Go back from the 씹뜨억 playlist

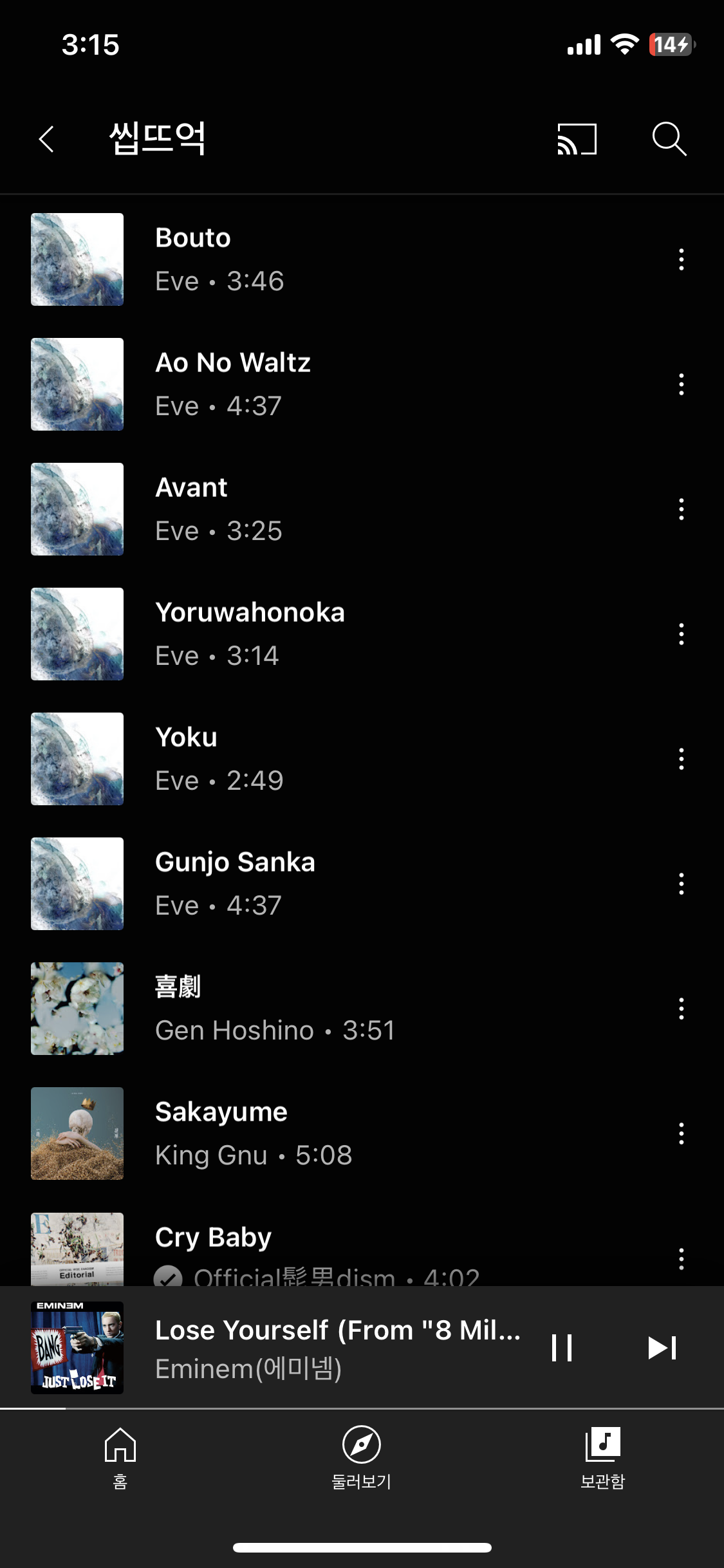(46, 139)
